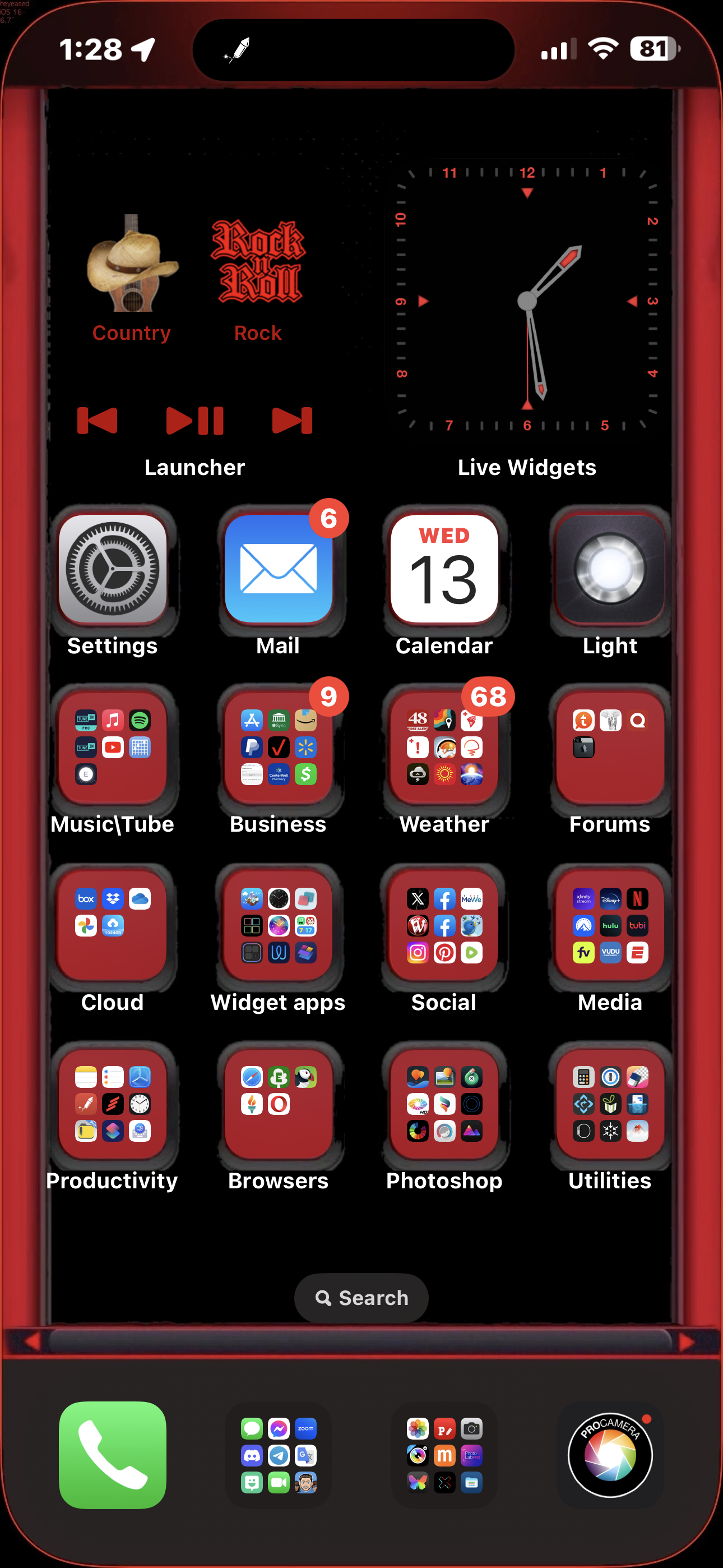Open the Calendar app
The width and height of the screenshot is (723, 1568).
(444, 568)
